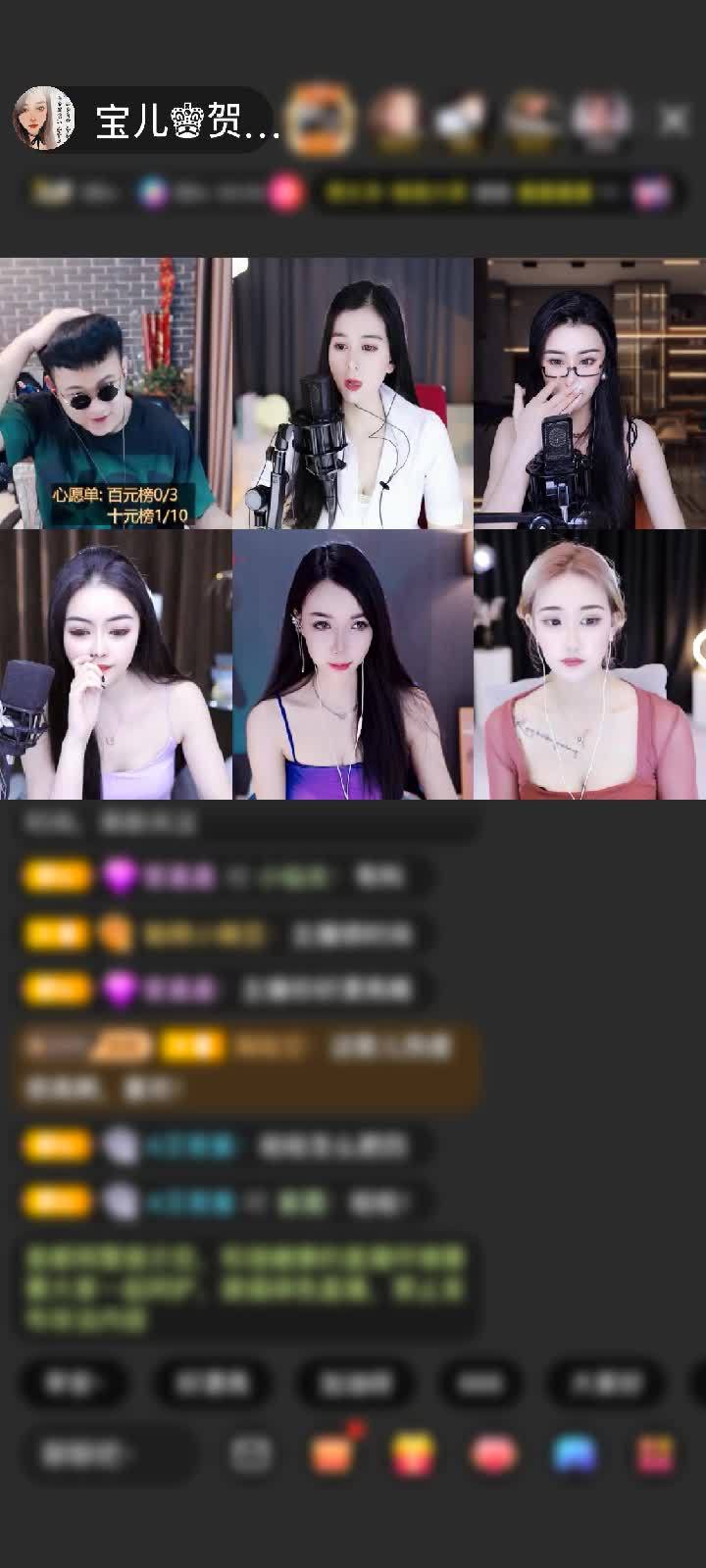706x1568 pixels.
Task: Tap the male streamer's video with wish list
Action: (x=116, y=393)
